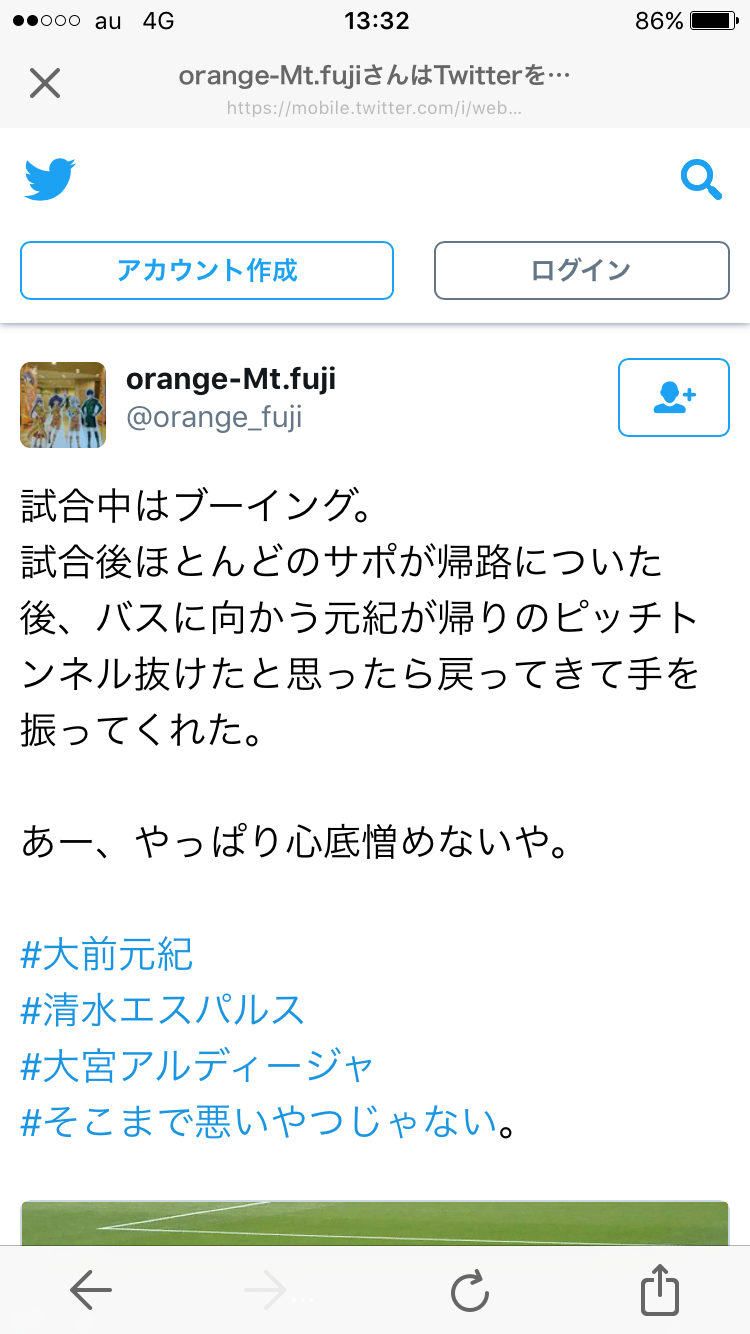Open the @orange_fuji profile name link
This screenshot has width=750, height=1334.
(214, 417)
